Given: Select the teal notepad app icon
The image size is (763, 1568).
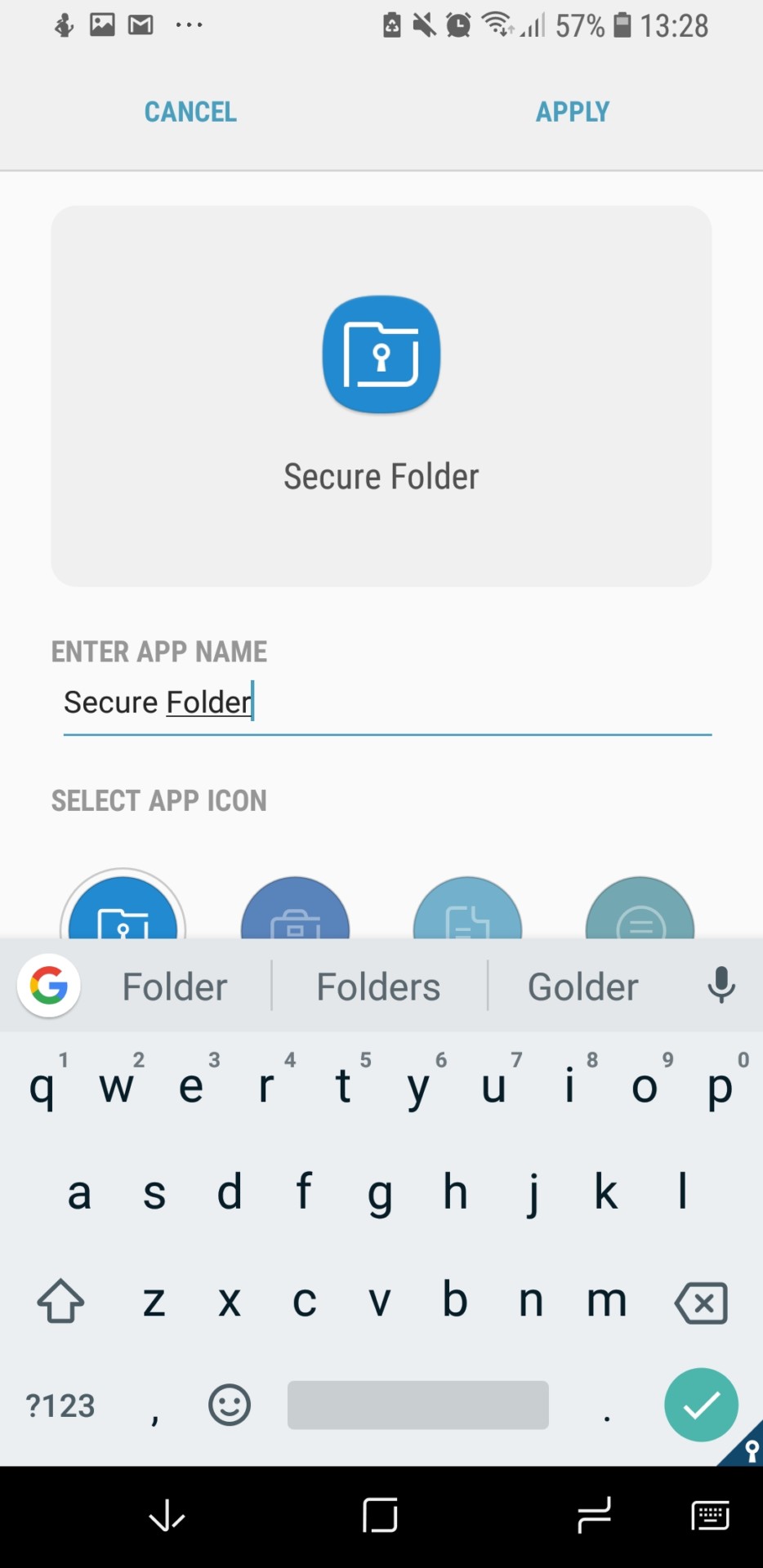Looking at the screenshot, I should click(x=640, y=911).
